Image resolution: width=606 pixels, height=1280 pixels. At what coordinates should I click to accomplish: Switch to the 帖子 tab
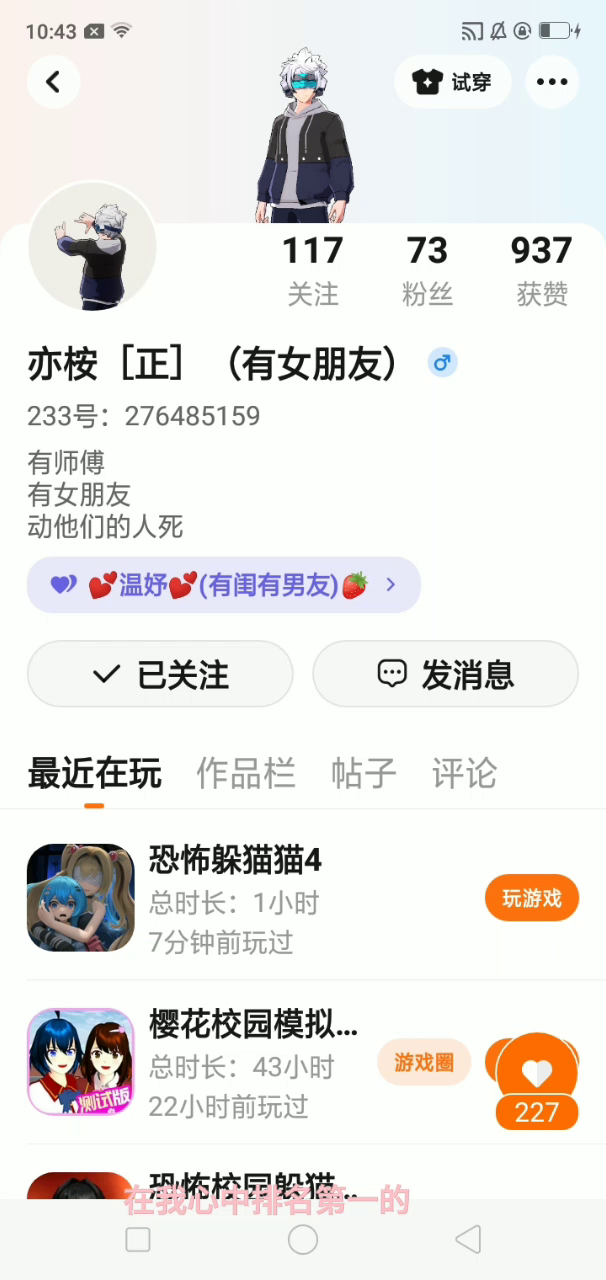click(x=364, y=773)
